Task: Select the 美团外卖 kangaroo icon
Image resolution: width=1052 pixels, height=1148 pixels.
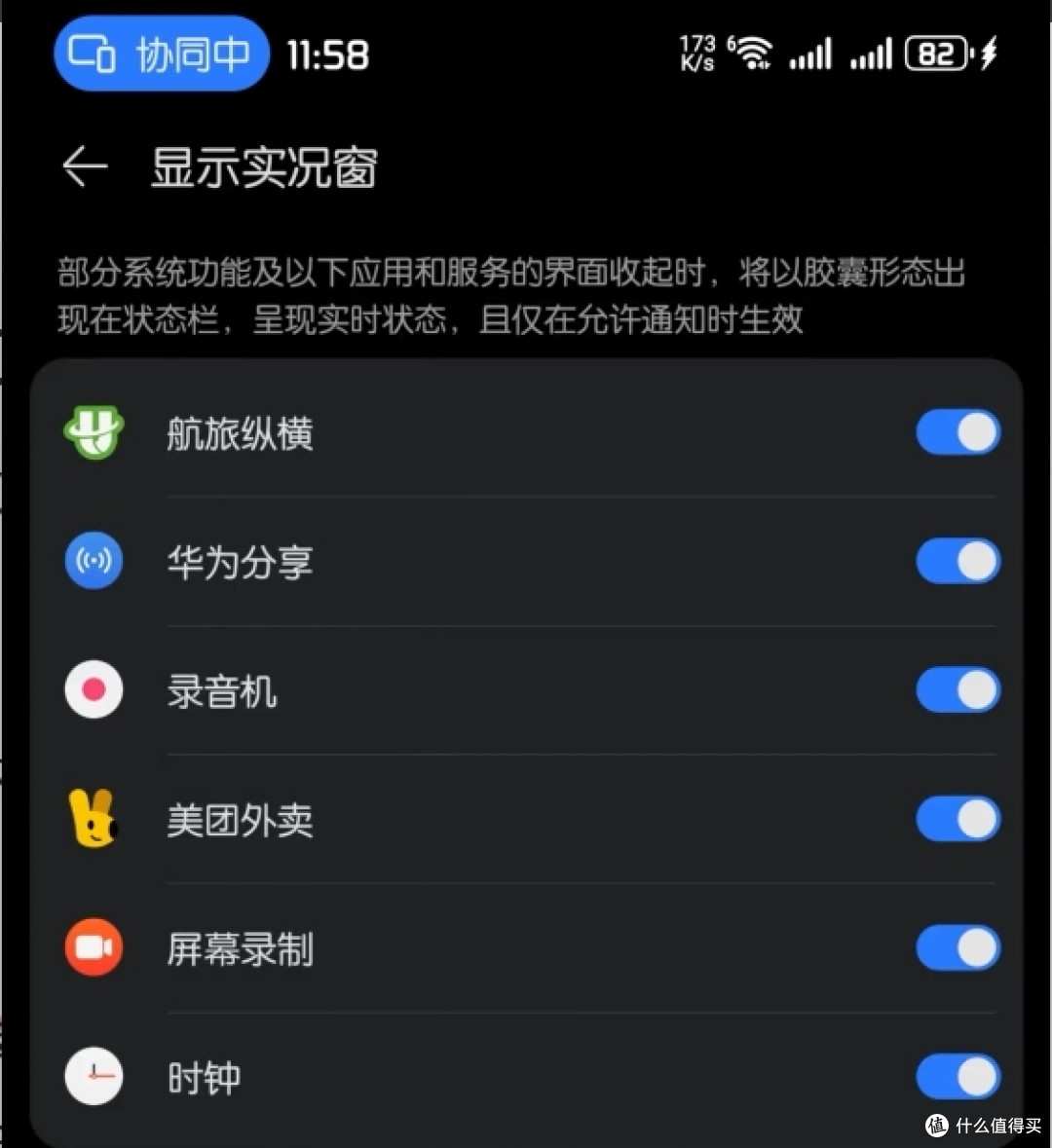Action: coord(94,819)
